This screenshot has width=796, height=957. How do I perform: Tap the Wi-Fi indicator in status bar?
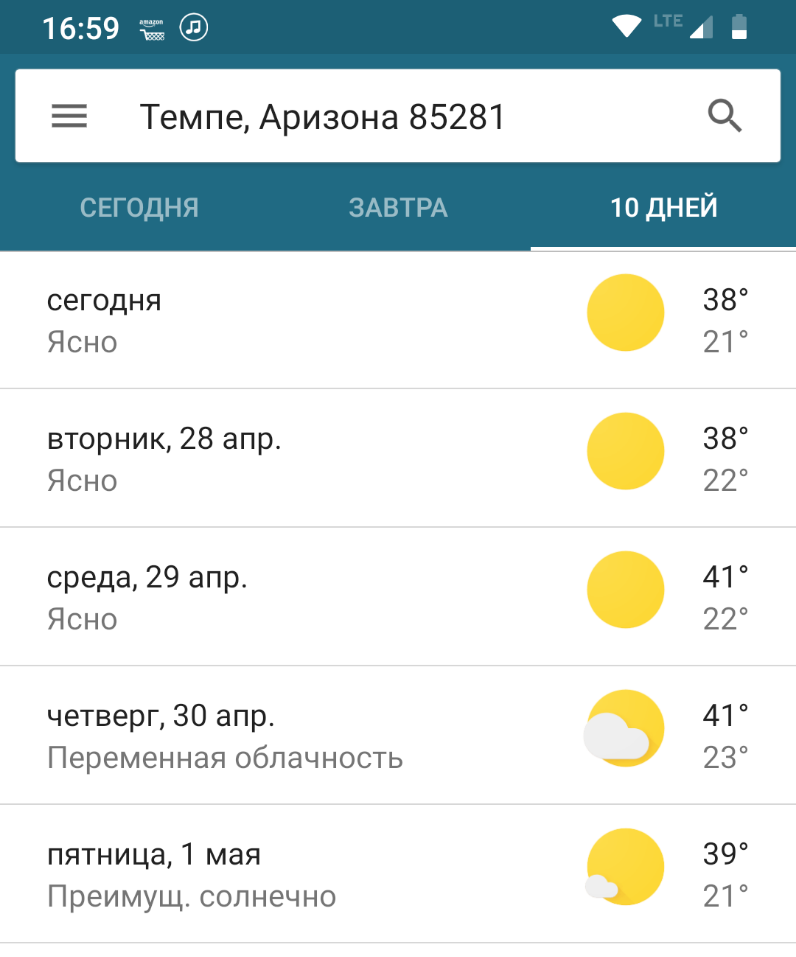[628, 25]
